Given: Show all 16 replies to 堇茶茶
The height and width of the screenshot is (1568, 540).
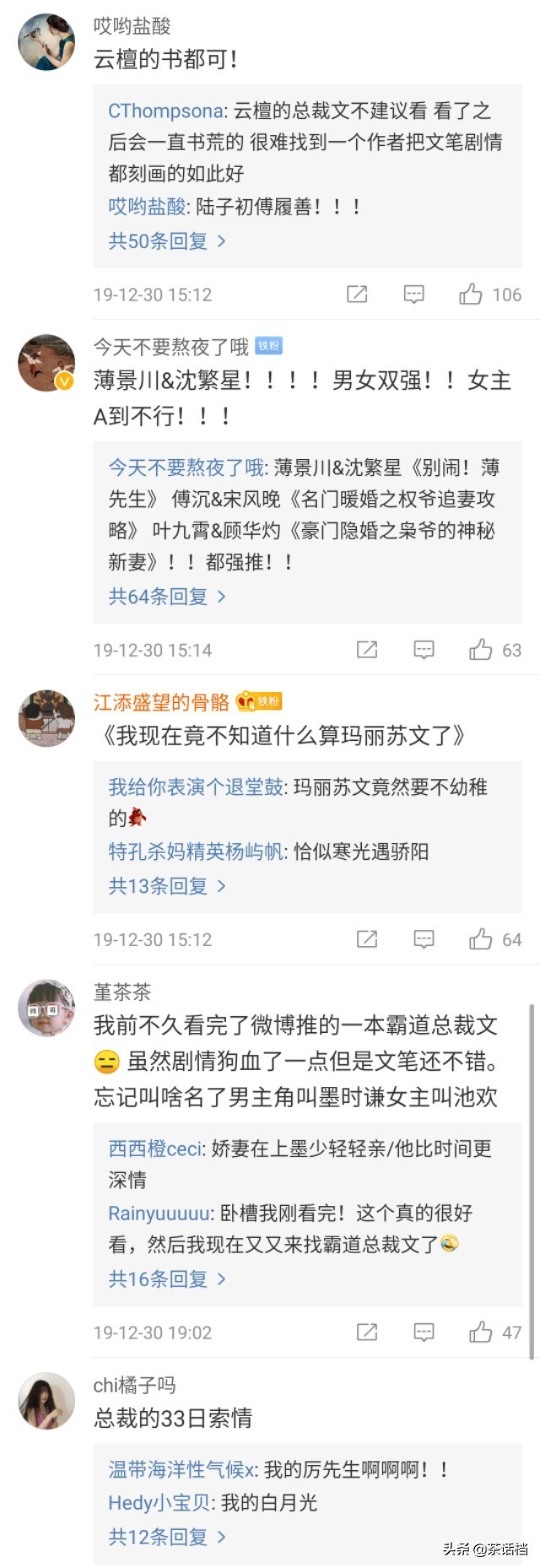Looking at the screenshot, I should pyautogui.click(x=166, y=1279).
